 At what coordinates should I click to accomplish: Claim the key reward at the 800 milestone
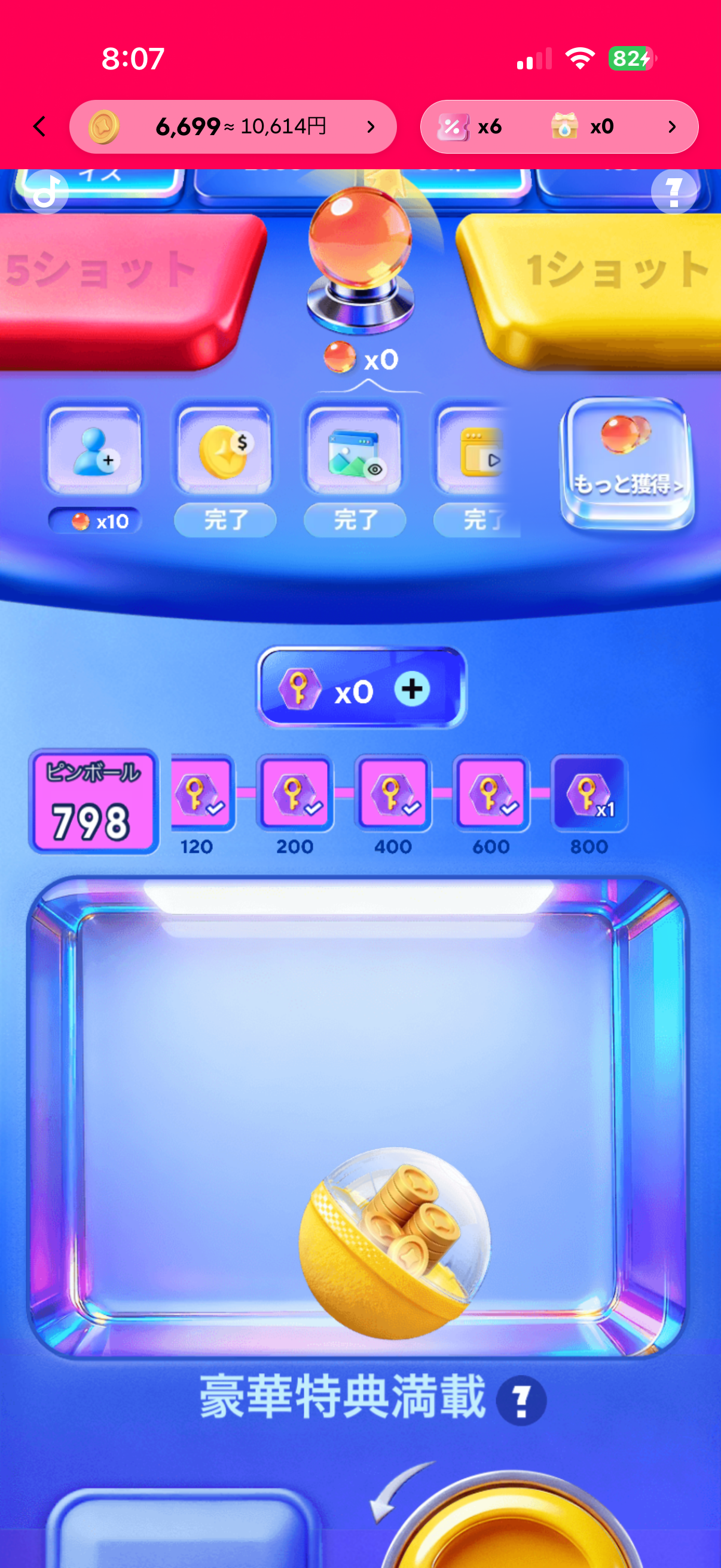click(588, 793)
